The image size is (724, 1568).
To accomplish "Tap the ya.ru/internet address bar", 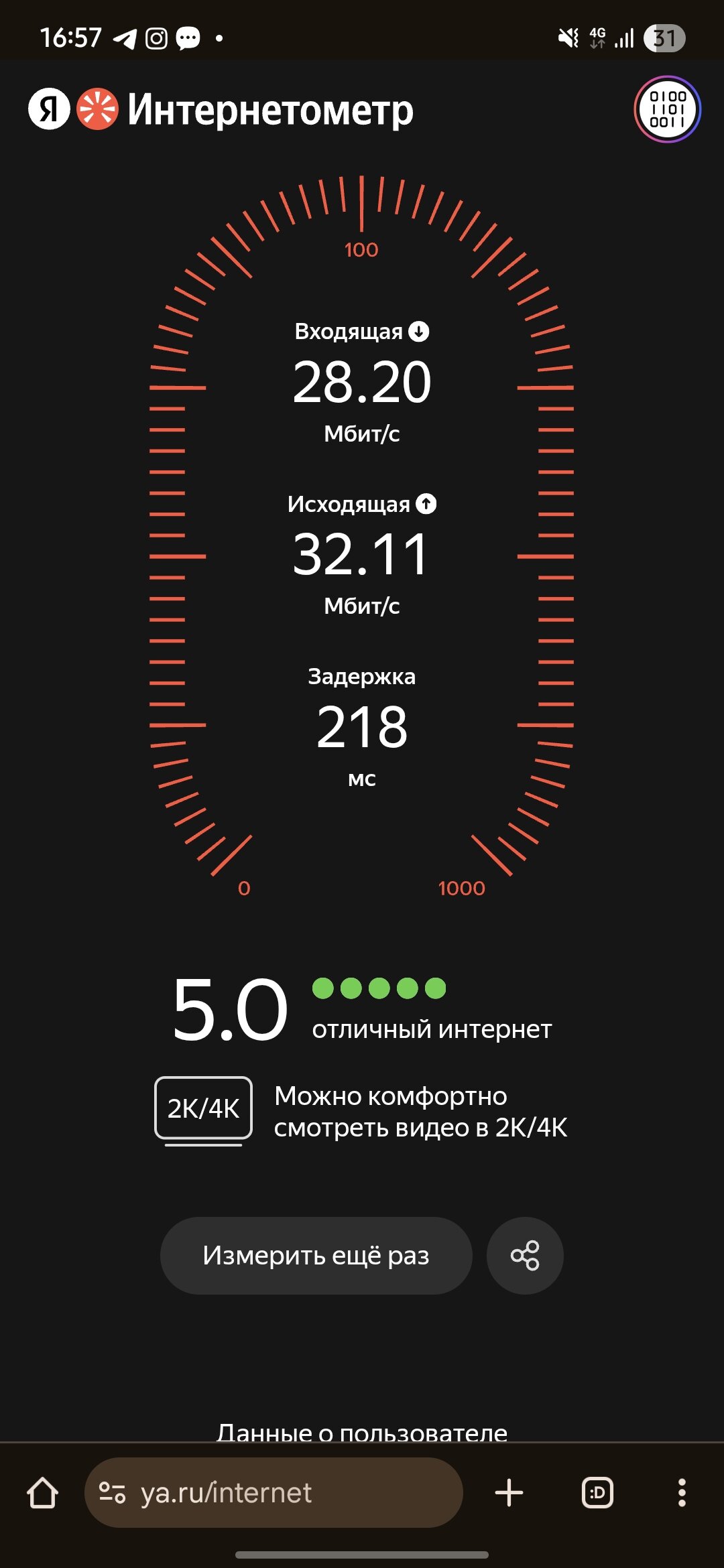I will (x=274, y=1492).
